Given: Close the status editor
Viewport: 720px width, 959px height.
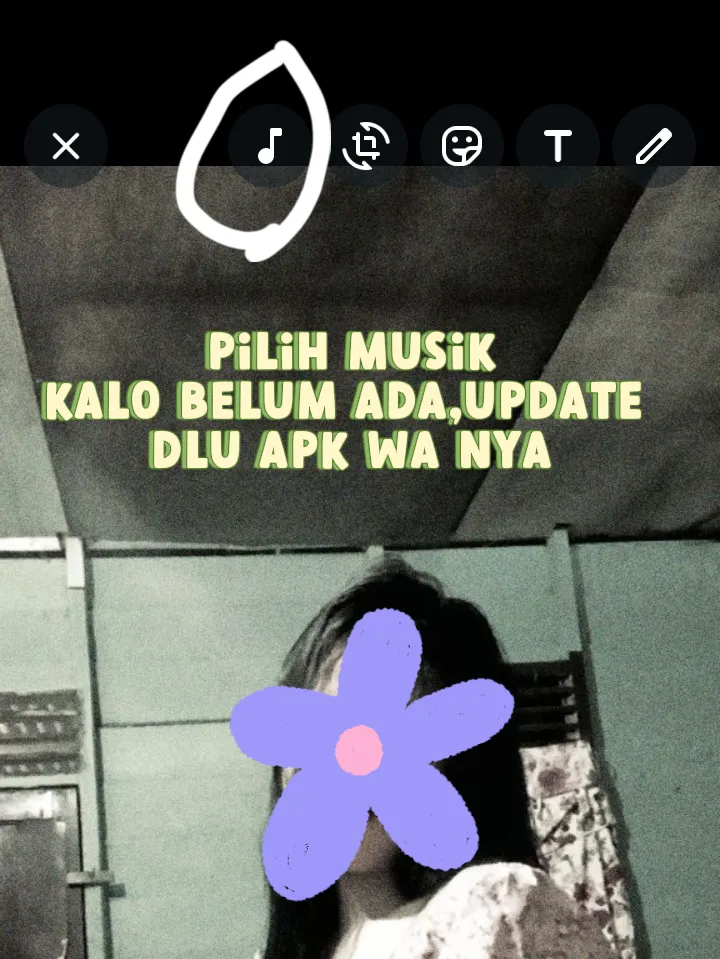Looking at the screenshot, I should pyautogui.click(x=66, y=147).
